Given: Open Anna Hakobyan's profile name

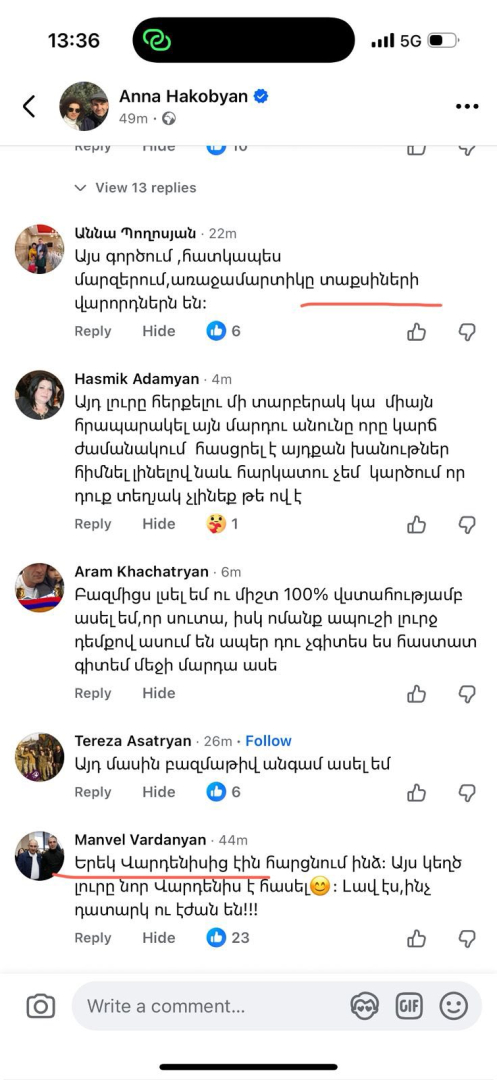Looking at the screenshot, I should pyautogui.click(x=184, y=96).
